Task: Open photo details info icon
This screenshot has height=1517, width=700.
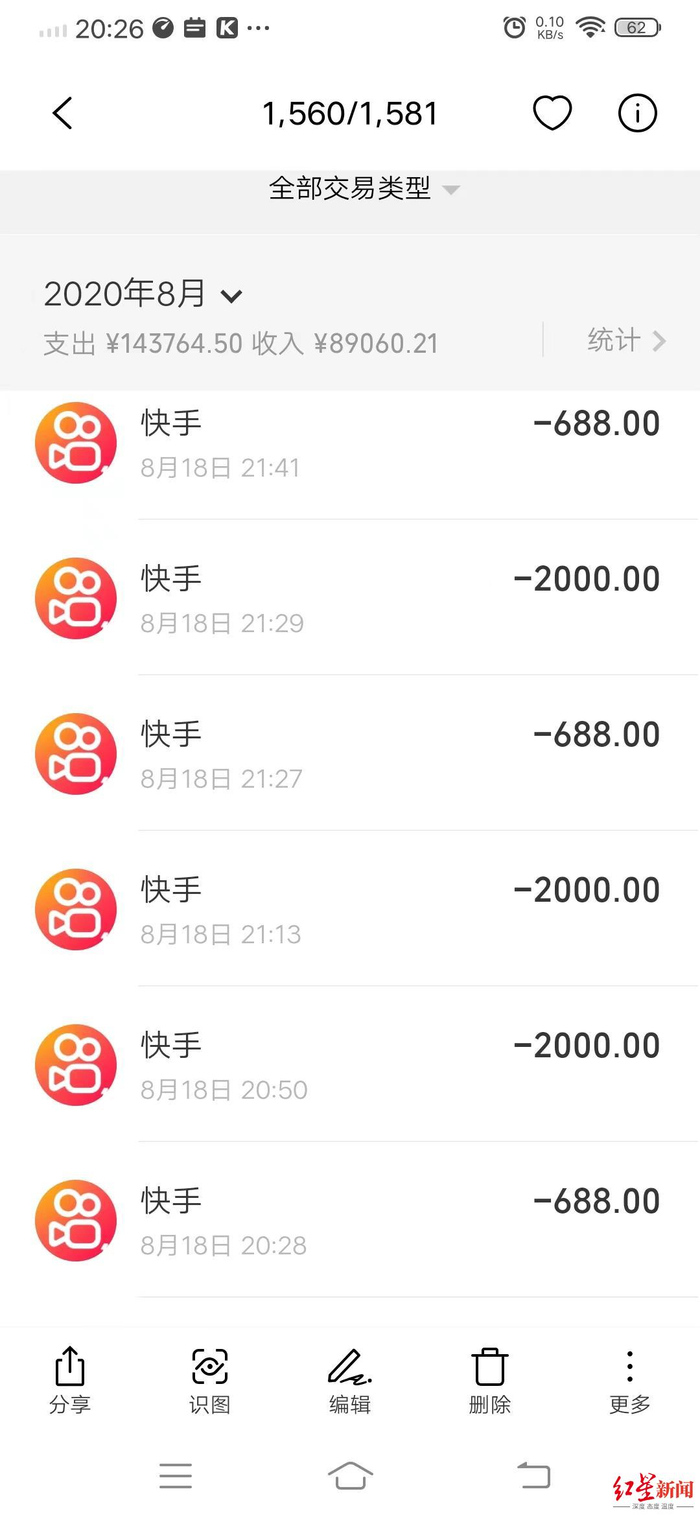Action: (637, 114)
